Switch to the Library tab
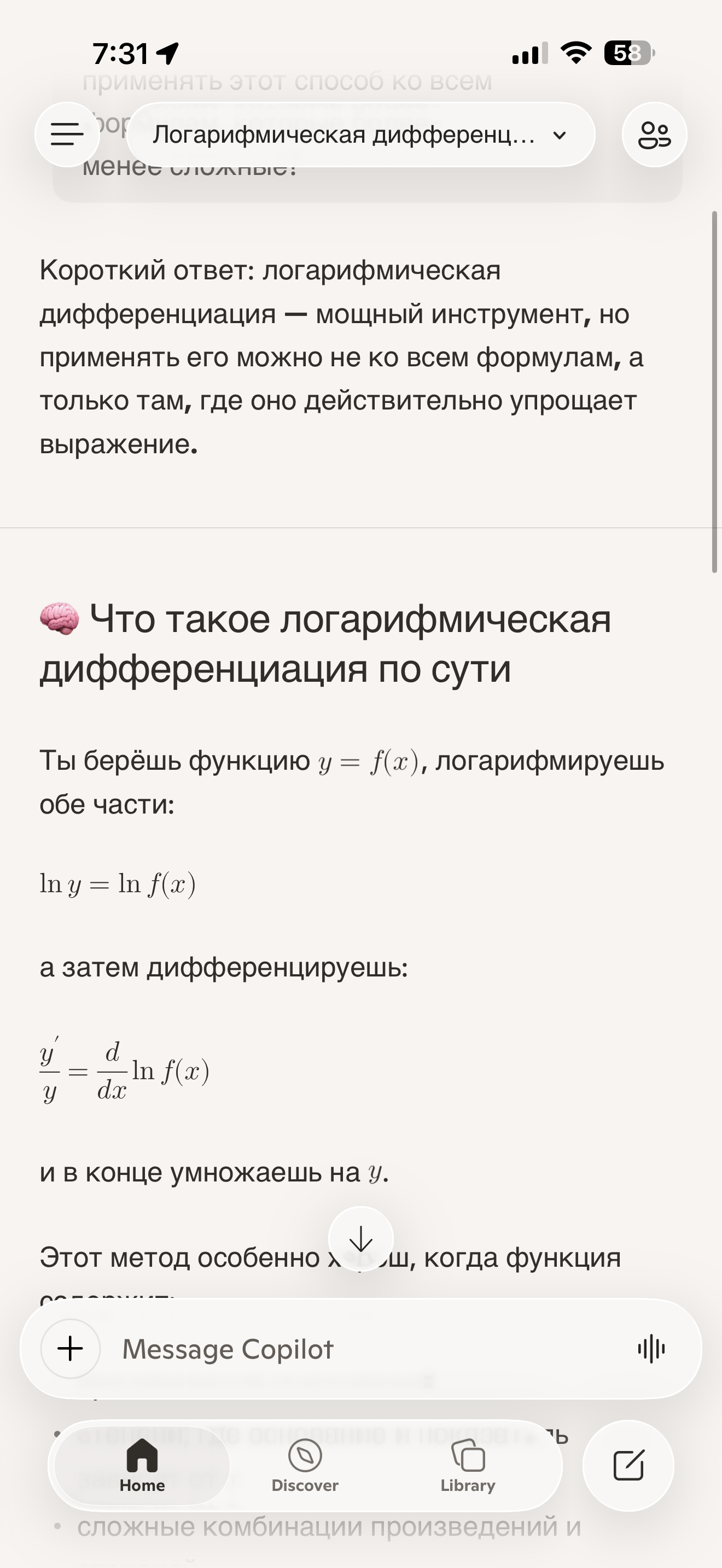This screenshot has width=722, height=1568. [468, 1466]
